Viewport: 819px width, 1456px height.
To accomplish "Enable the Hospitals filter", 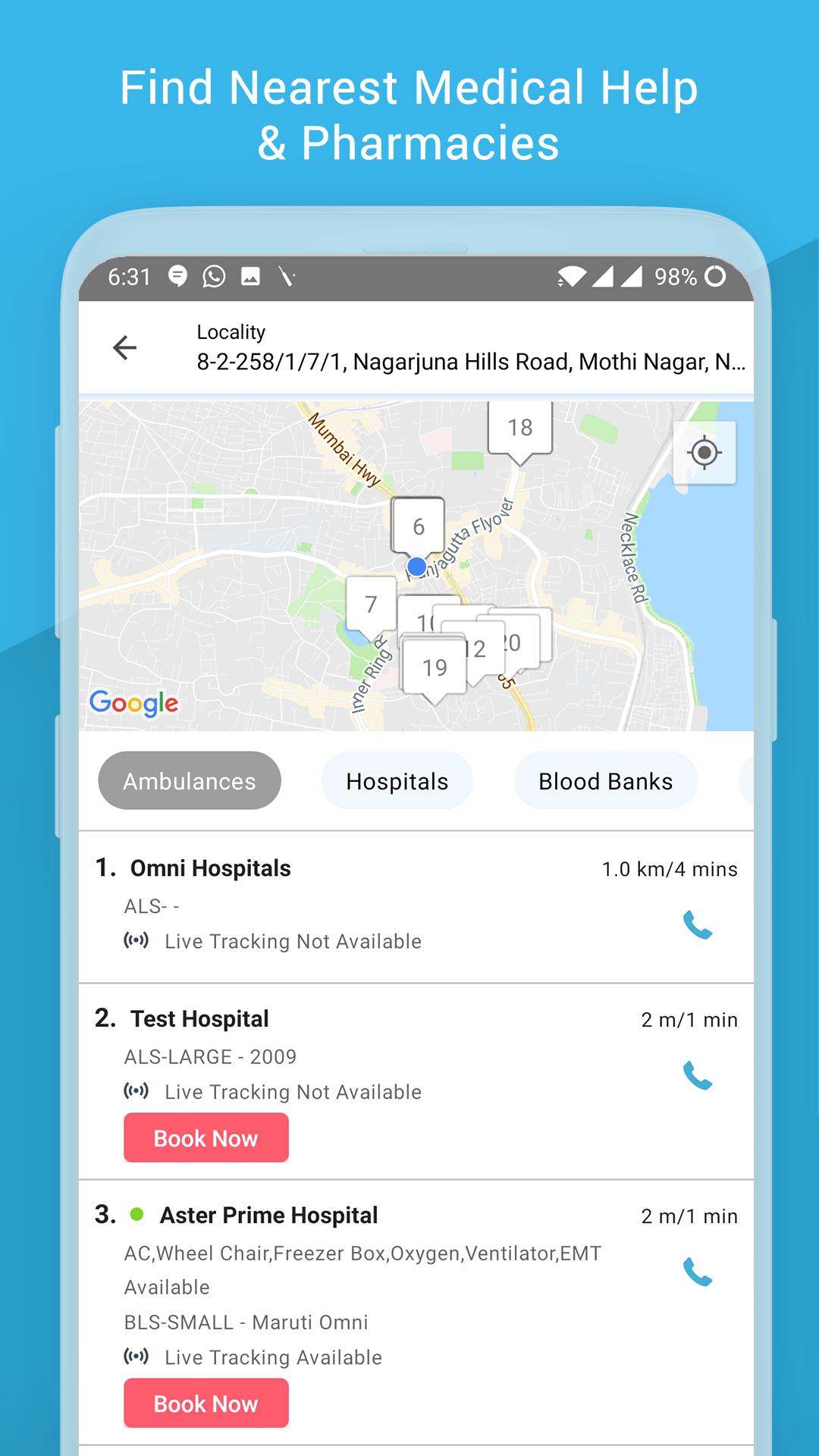I will [397, 780].
